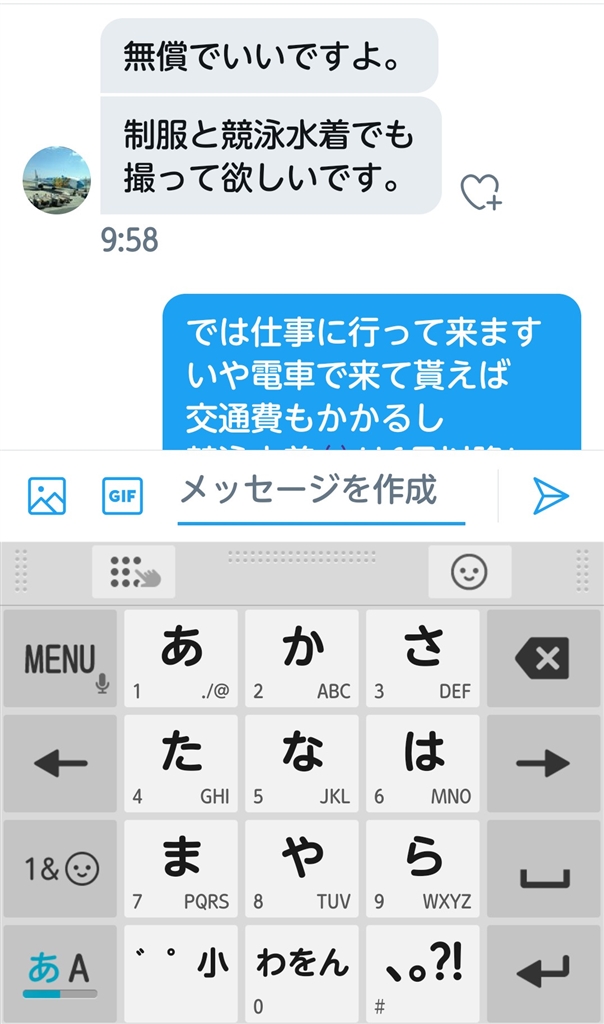The image size is (604, 1024).
Task: Tap the あ key on the keyboard
Action: point(181,659)
